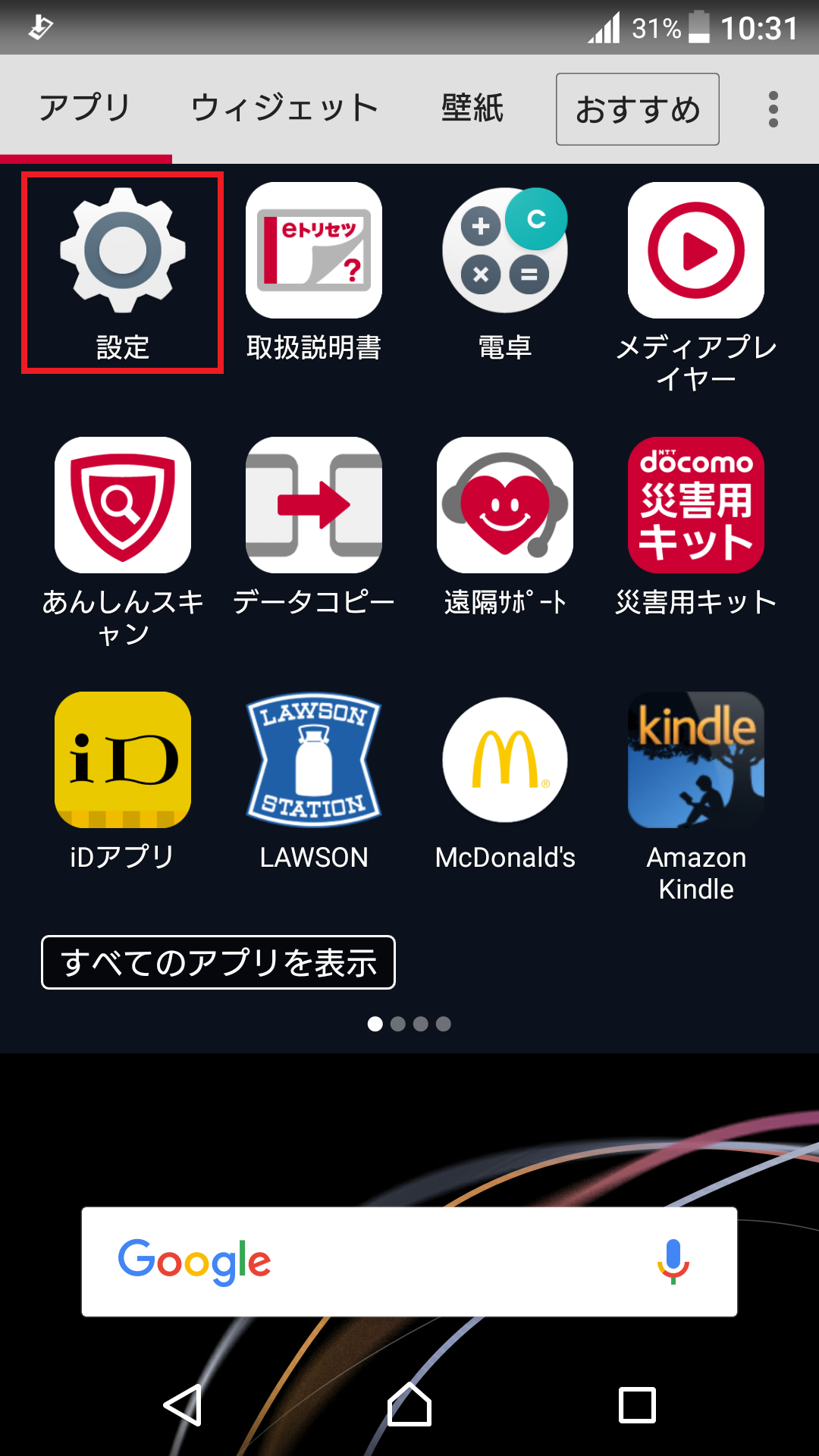Go to the home screen
The width and height of the screenshot is (819, 1456).
[409, 1404]
